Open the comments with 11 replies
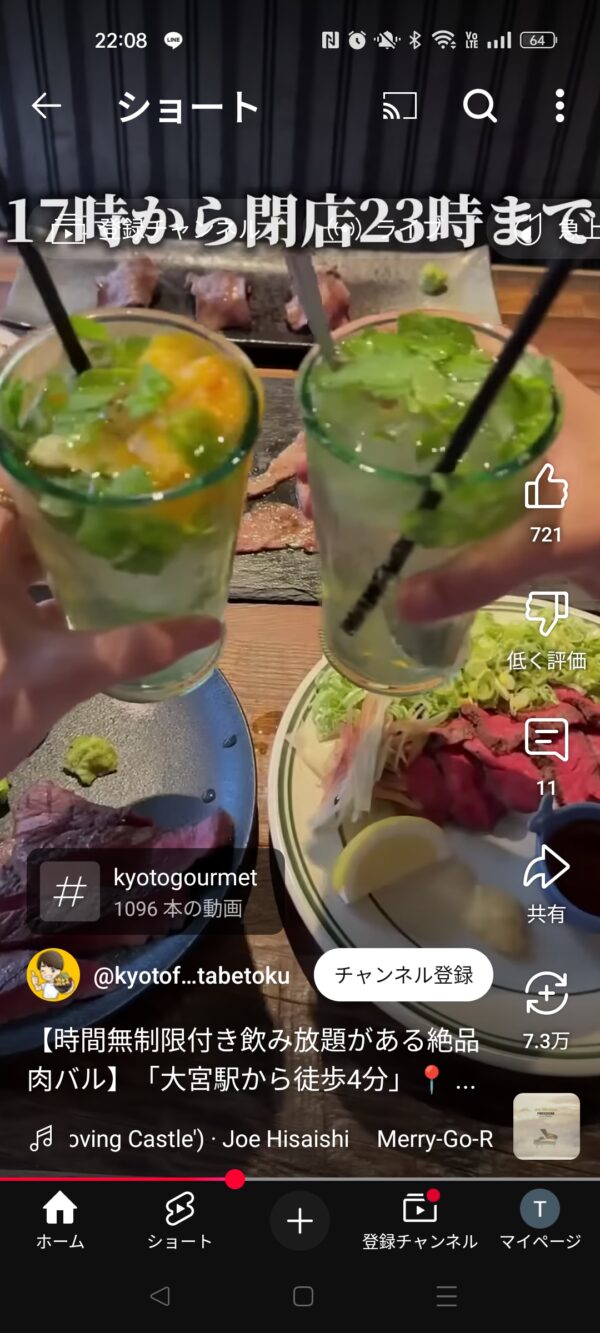The image size is (600, 1333). tap(546, 742)
